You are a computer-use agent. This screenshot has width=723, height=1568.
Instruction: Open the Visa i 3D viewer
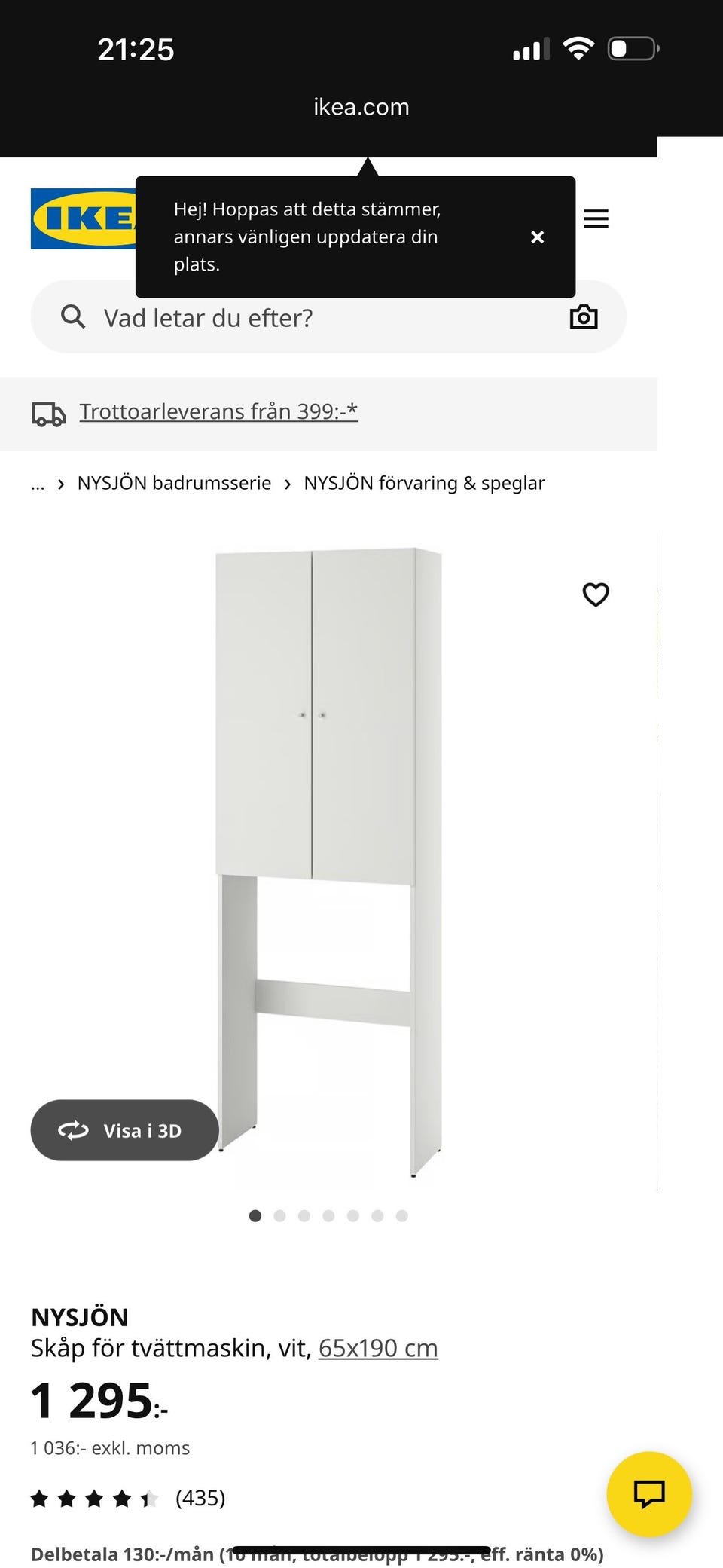(x=124, y=1130)
